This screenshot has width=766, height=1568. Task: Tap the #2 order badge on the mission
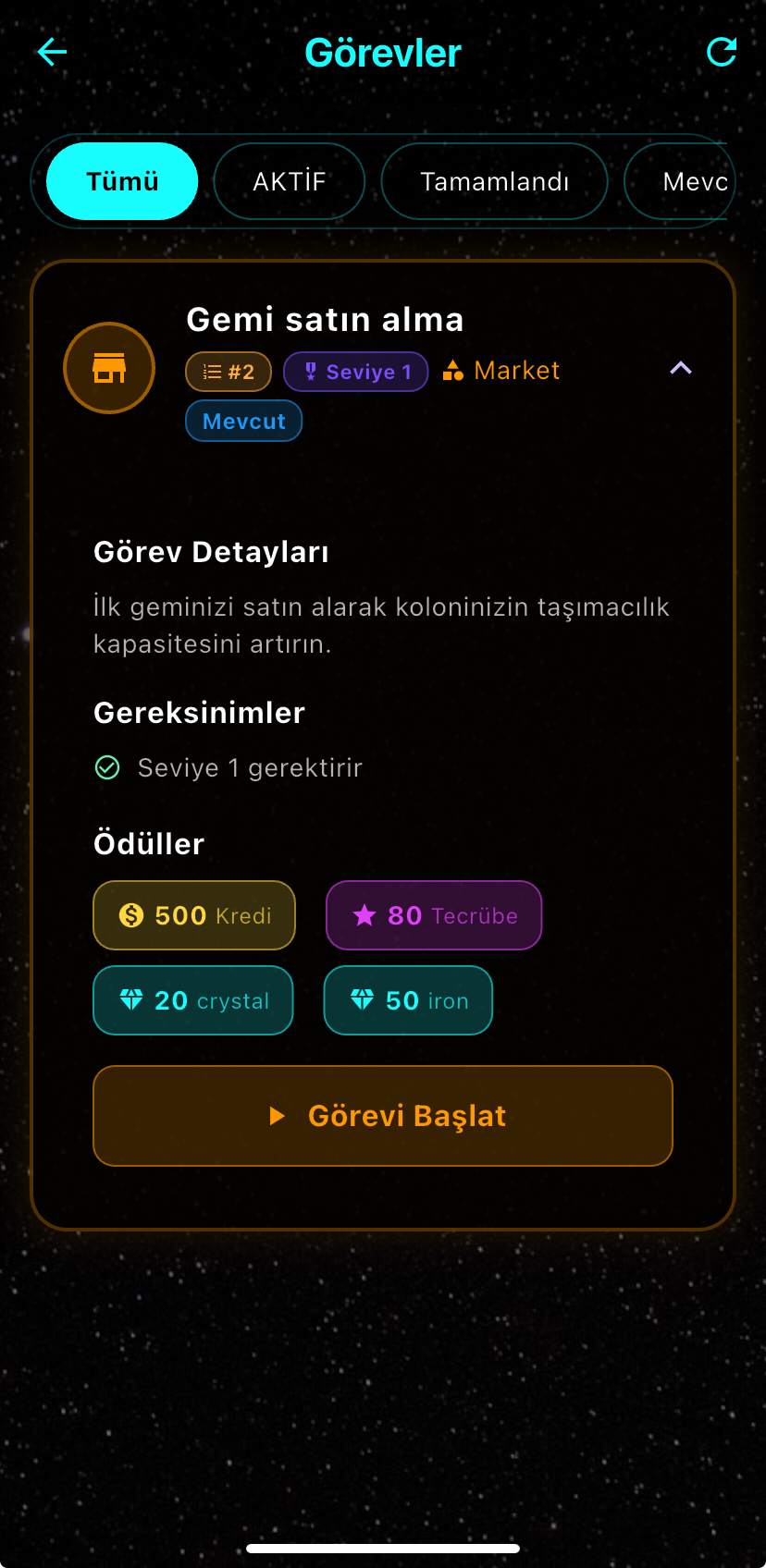(228, 371)
